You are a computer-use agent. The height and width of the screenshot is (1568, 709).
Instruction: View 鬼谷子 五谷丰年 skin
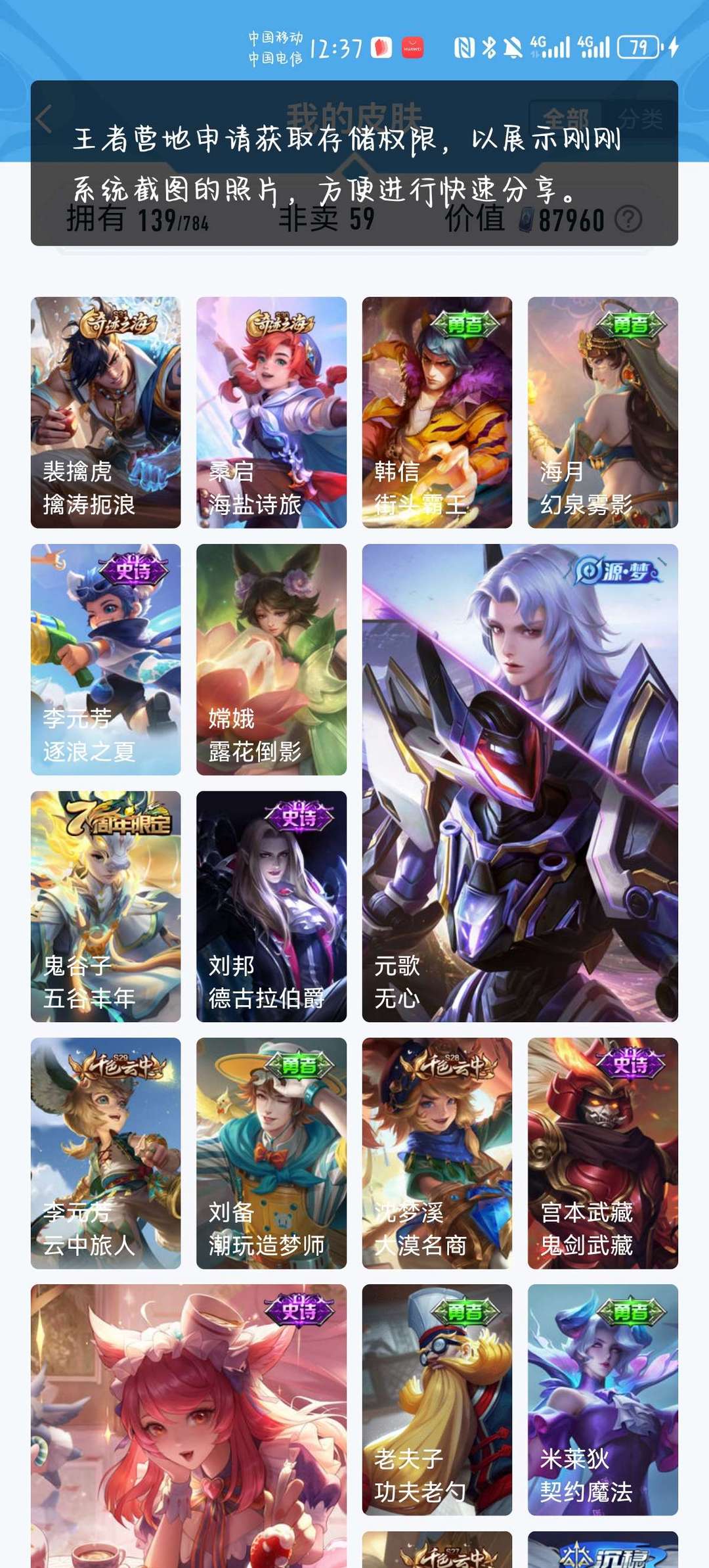(x=106, y=906)
